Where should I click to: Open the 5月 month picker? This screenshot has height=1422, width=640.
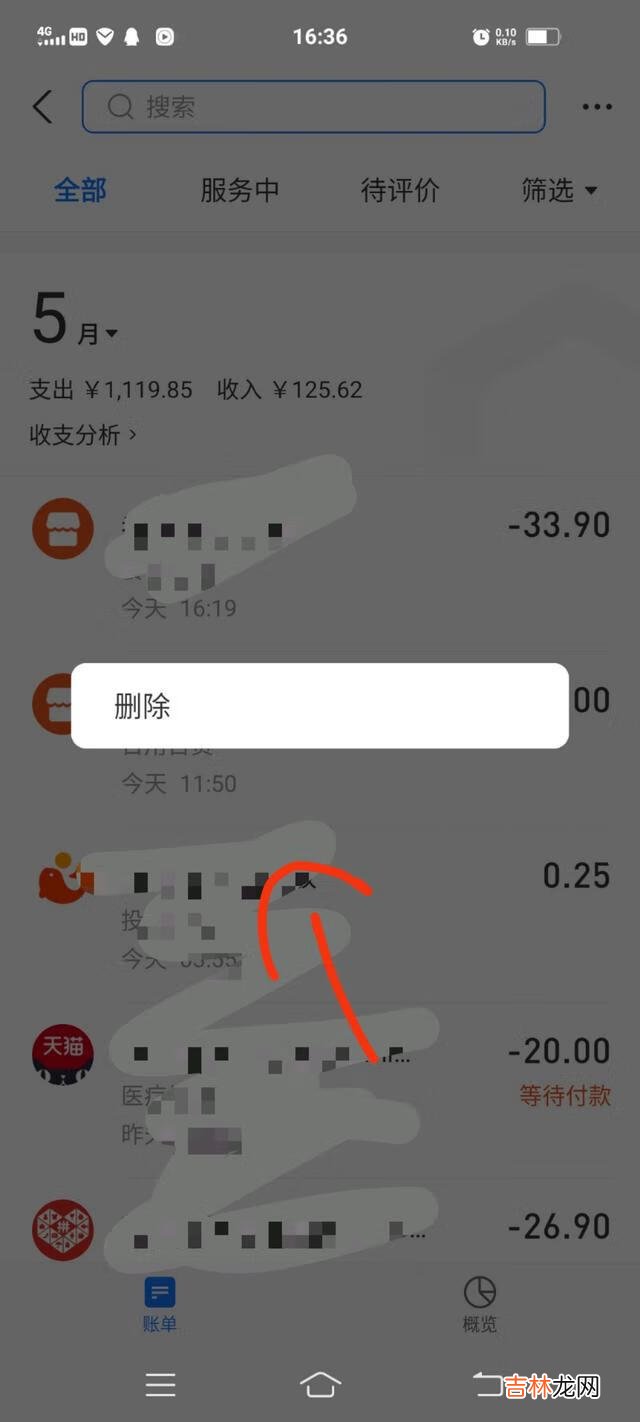click(75, 322)
